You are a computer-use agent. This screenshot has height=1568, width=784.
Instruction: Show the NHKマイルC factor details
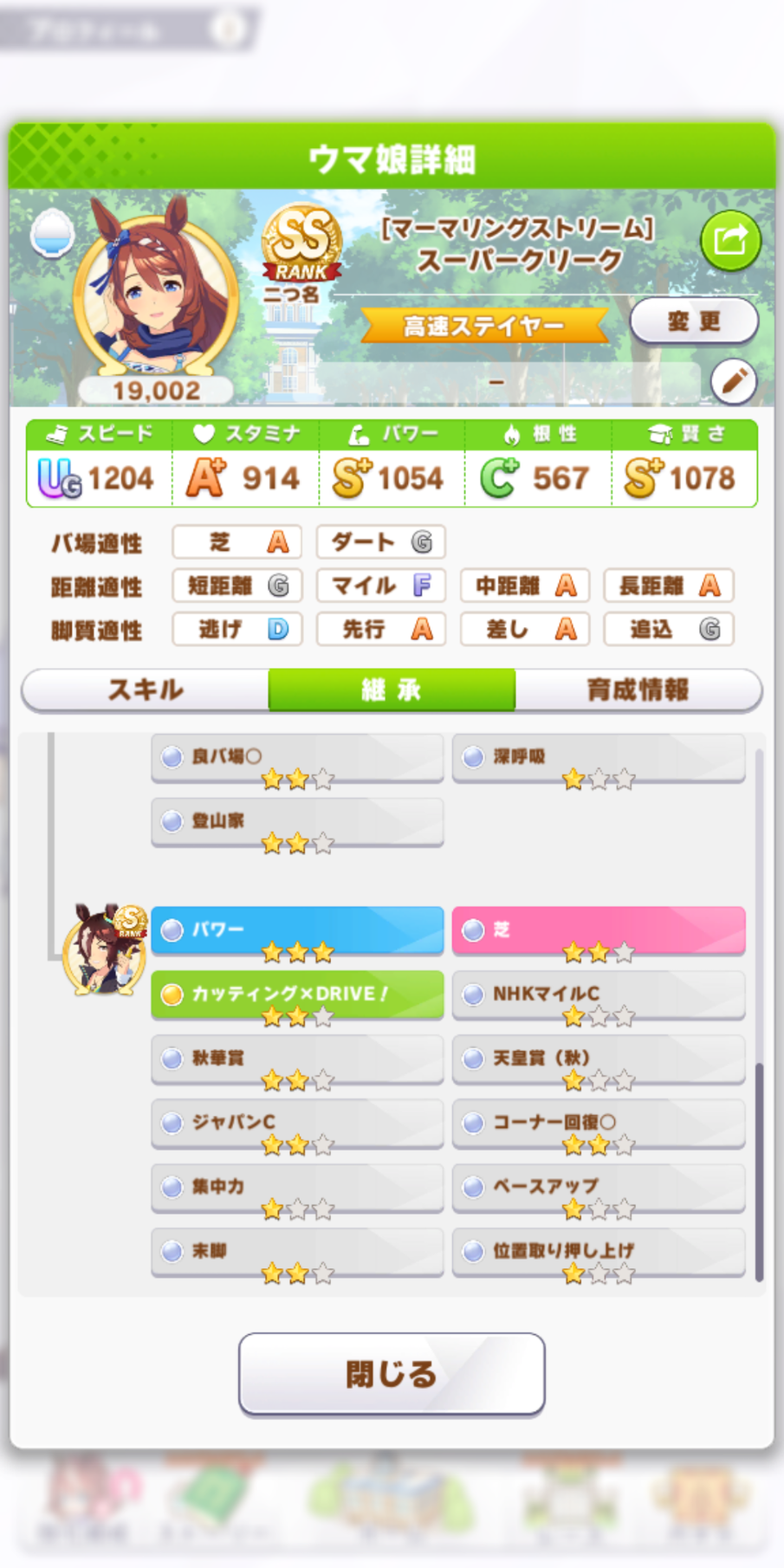pyautogui.click(x=599, y=995)
